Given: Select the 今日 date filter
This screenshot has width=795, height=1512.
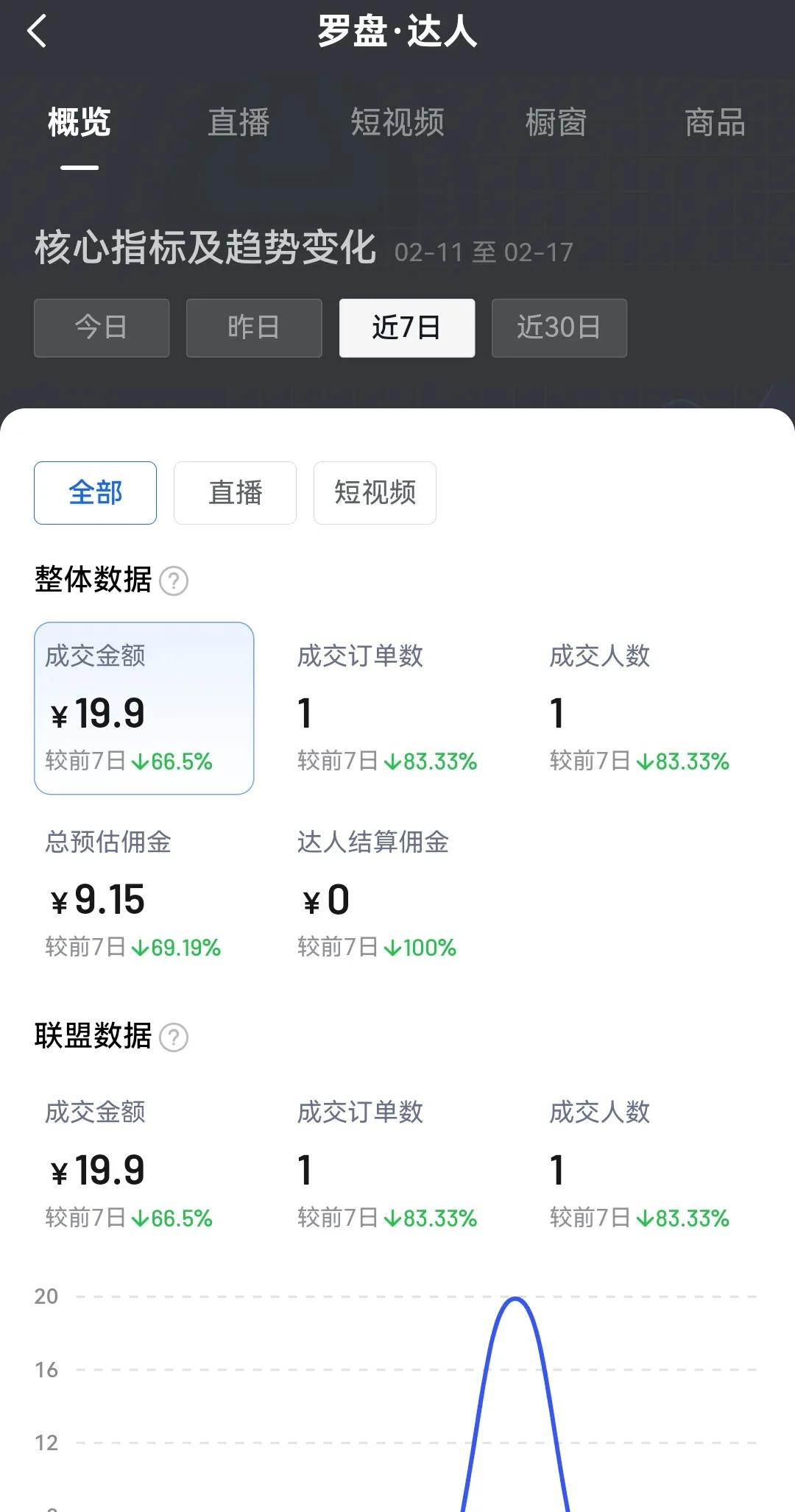Looking at the screenshot, I should (x=102, y=328).
